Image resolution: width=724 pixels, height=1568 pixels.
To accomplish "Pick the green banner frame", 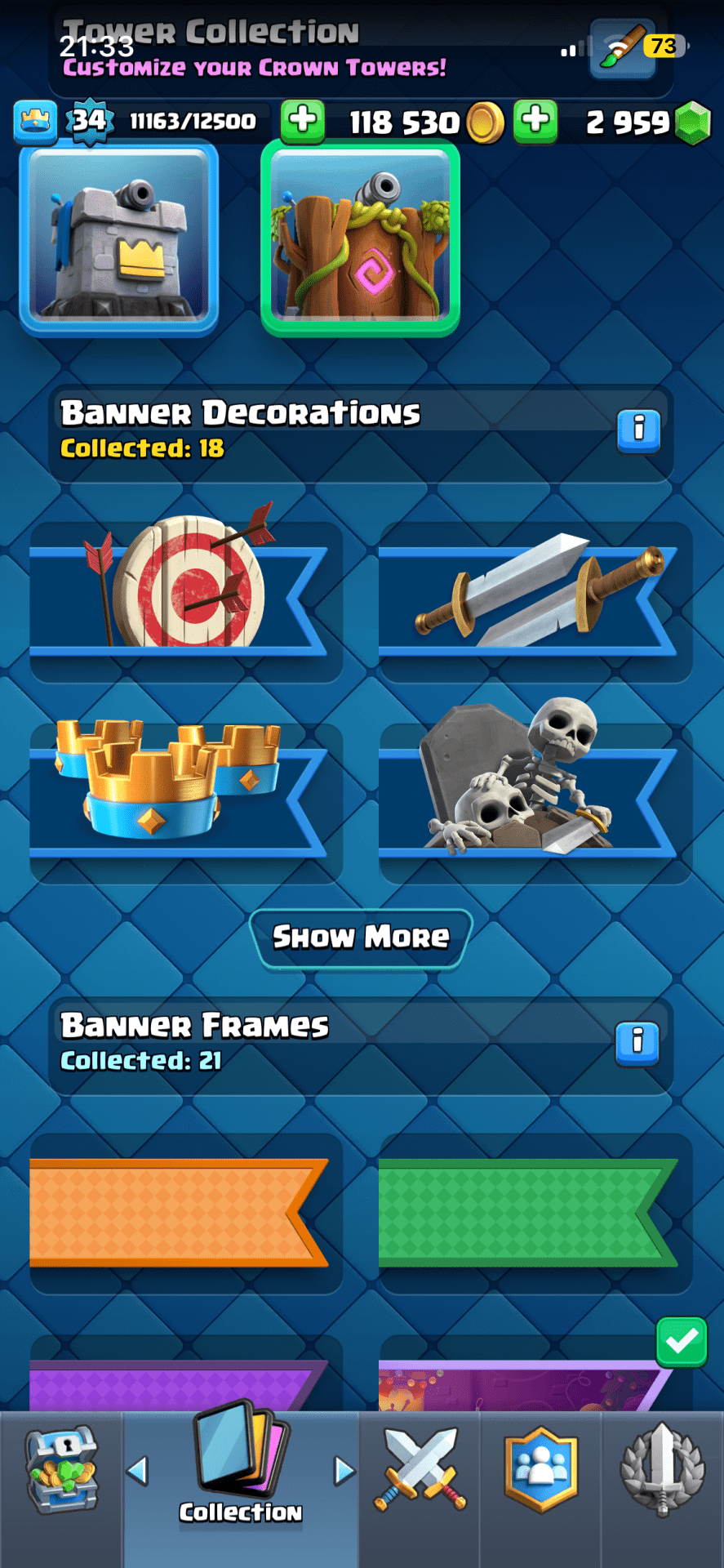I will click(x=529, y=1213).
